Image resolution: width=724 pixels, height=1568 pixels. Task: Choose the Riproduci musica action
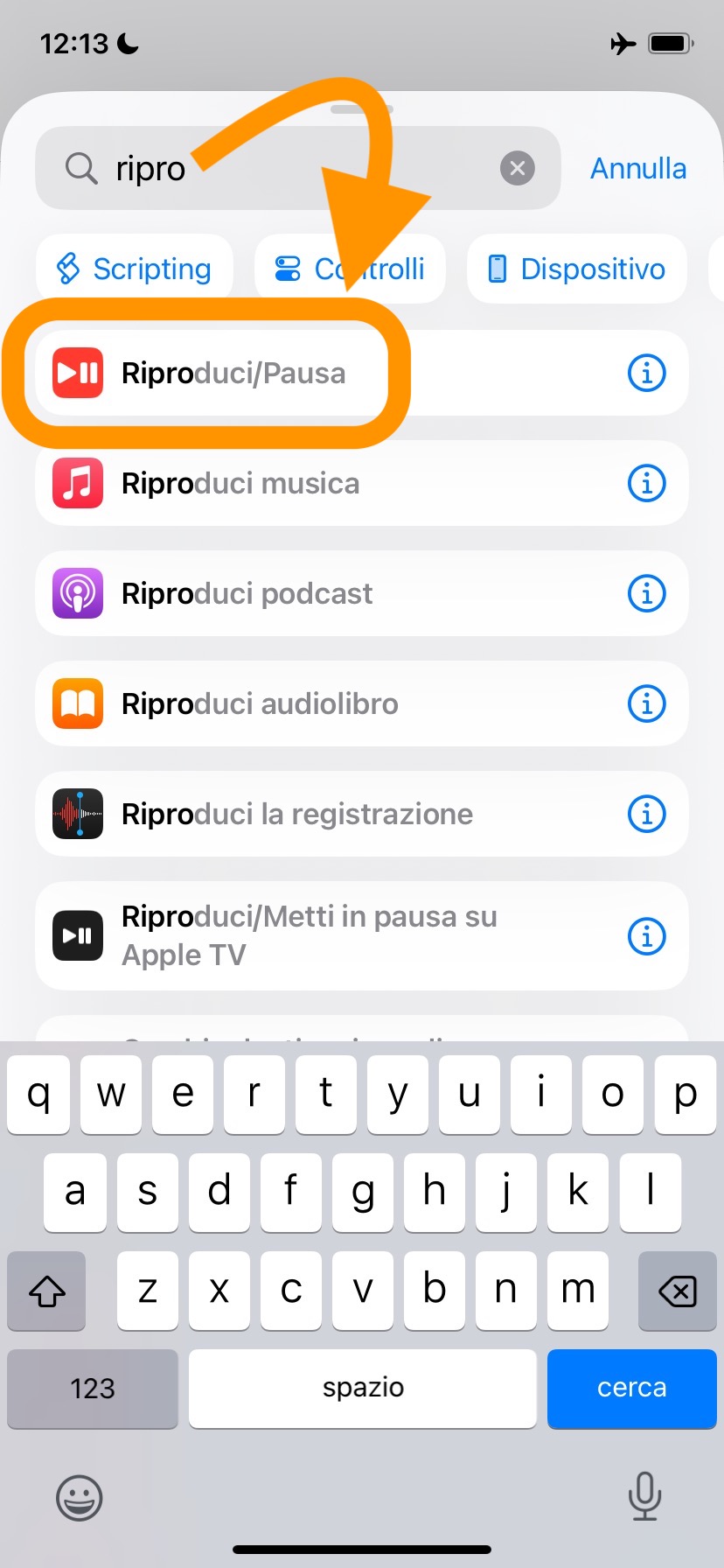tap(240, 483)
